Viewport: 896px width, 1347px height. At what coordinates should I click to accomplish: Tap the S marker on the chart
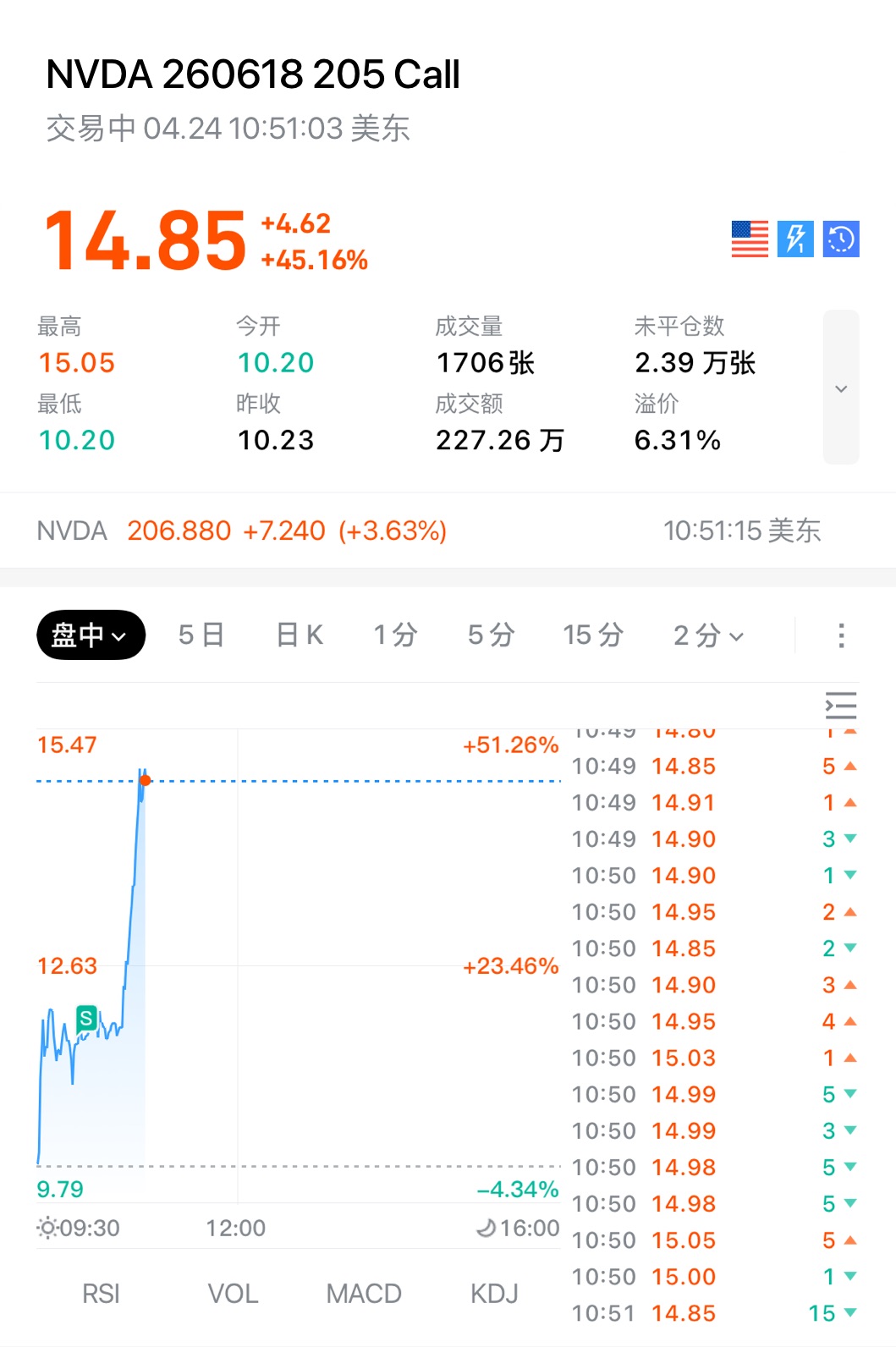tap(86, 1019)
